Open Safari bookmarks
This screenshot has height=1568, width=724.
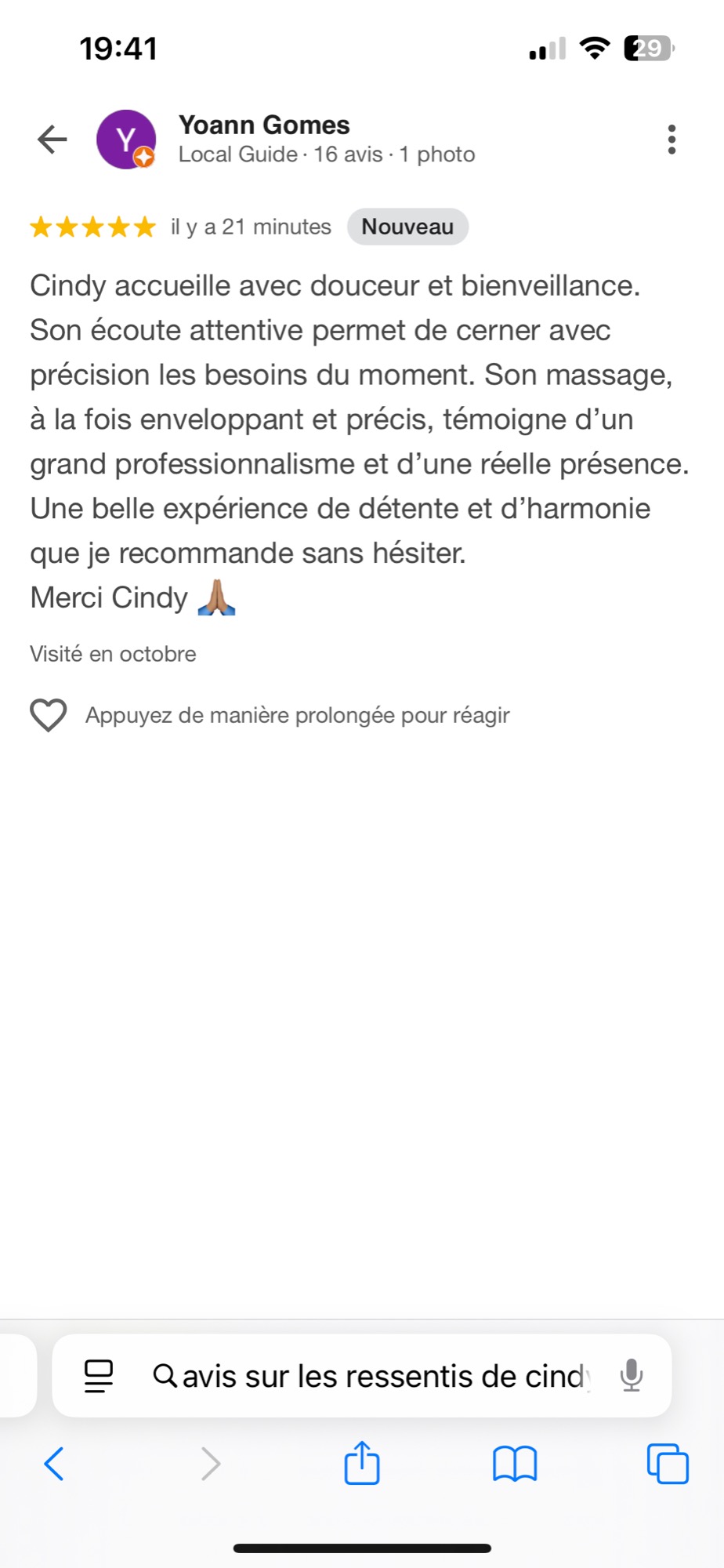515,1463
